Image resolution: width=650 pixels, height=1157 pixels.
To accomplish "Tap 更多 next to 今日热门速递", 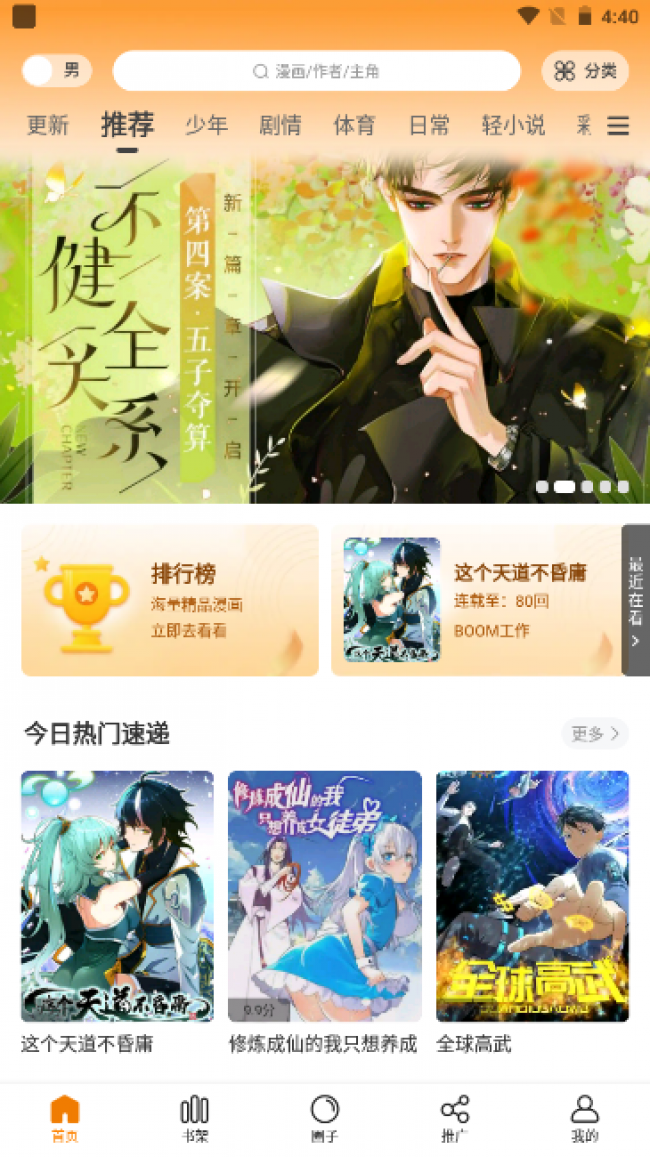I will click(594, 734).
